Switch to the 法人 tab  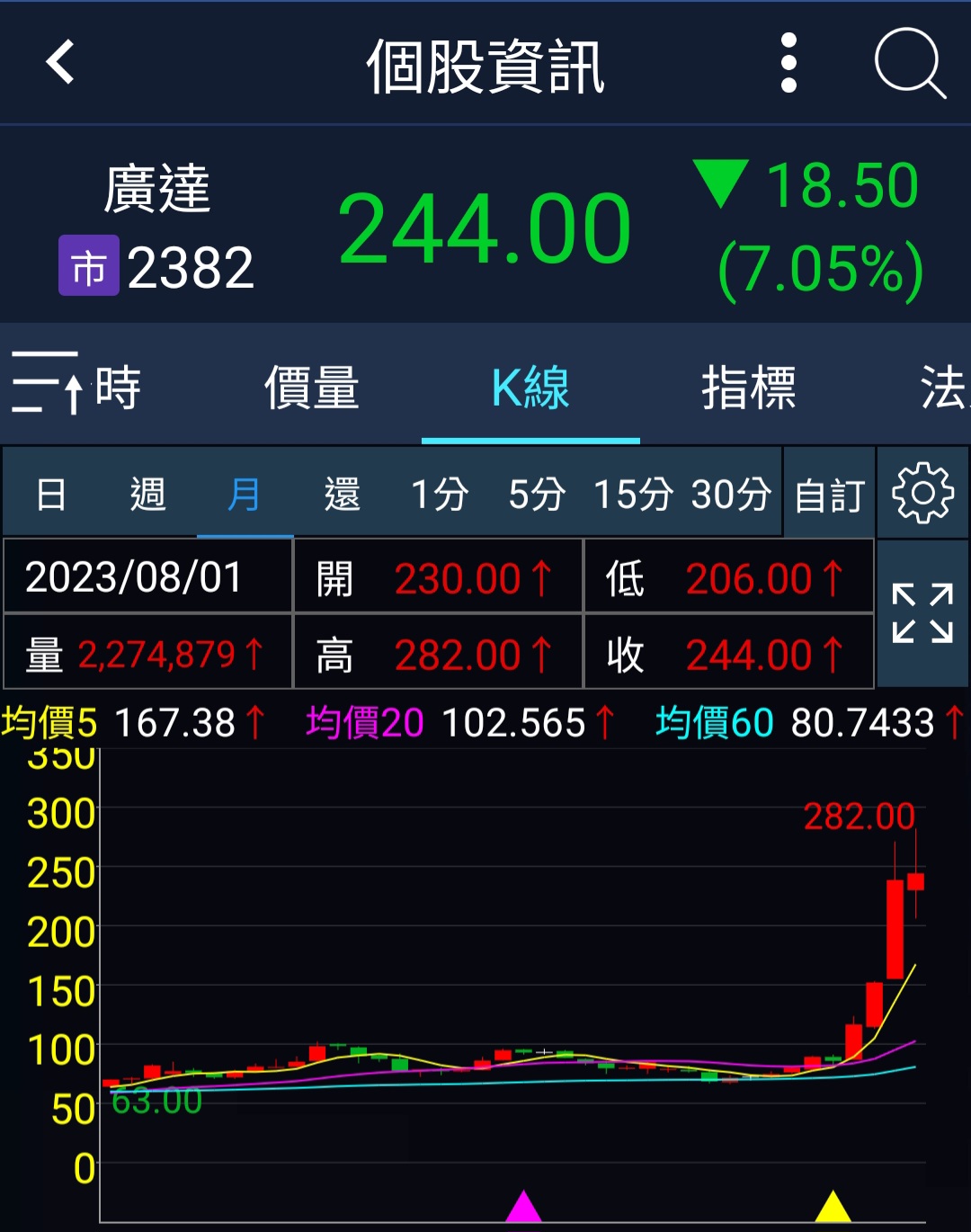click(941, 388)
